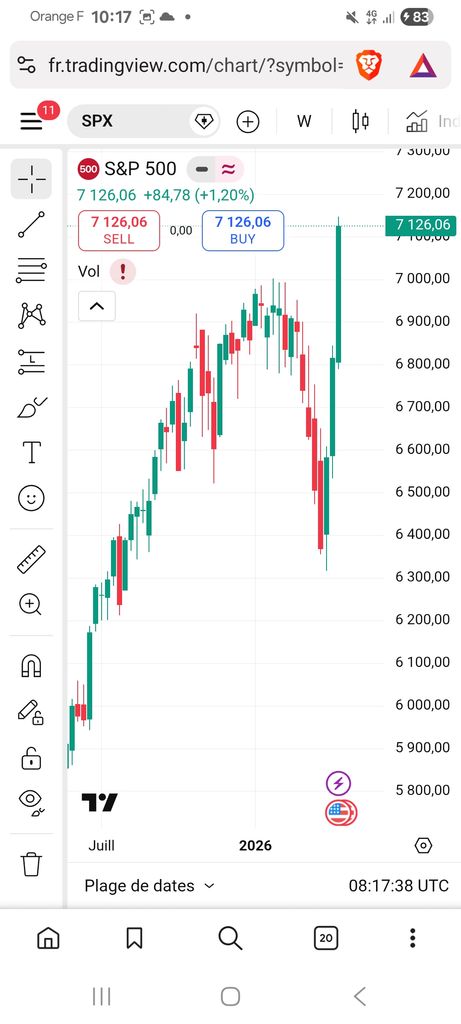The width and height of the screenshot is (461, 1024).
Task: Toggle the magnet mode
Action: click(31, 665)
